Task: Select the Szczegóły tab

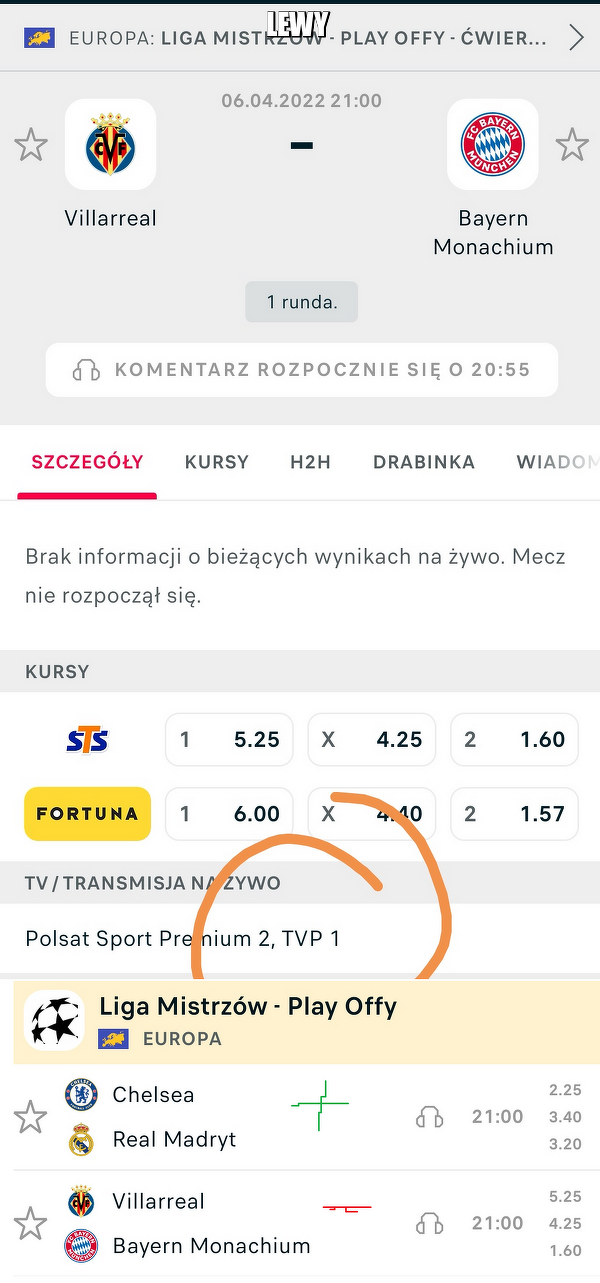Action: pos(87,462)
